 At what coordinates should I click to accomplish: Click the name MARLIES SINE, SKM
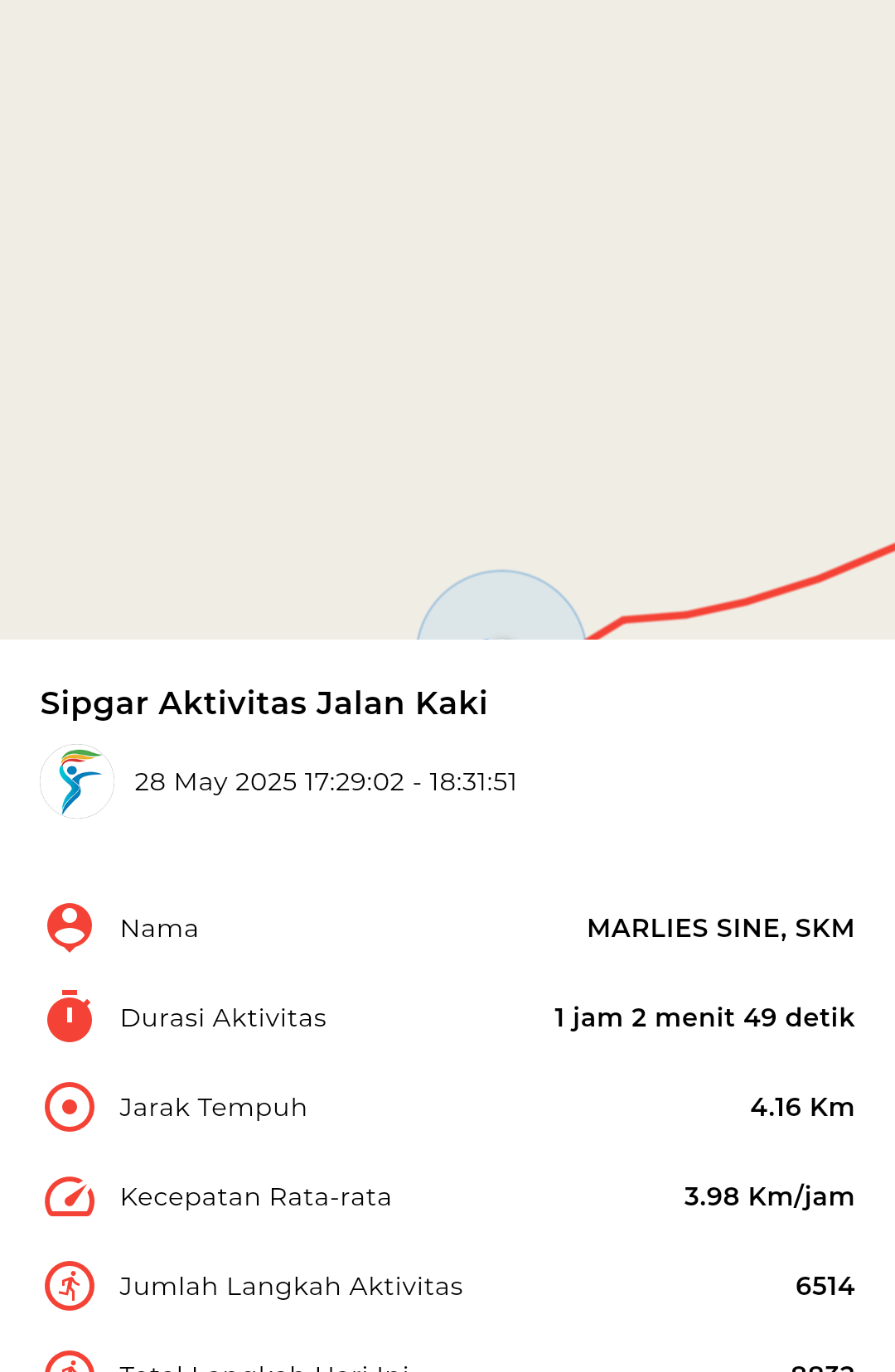pyautogui.click(x=721, y=928)
